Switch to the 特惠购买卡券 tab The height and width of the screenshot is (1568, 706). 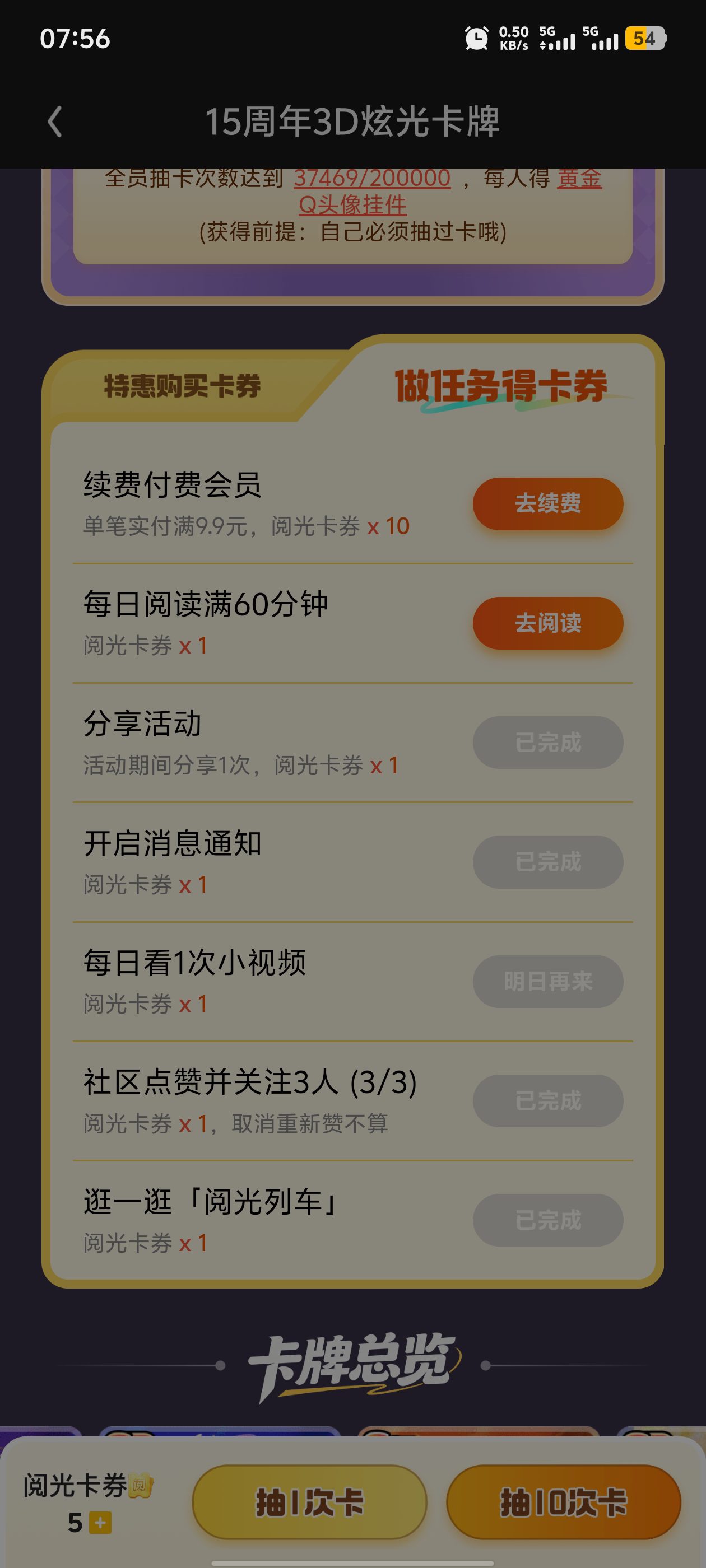click(x=182, y=386)
